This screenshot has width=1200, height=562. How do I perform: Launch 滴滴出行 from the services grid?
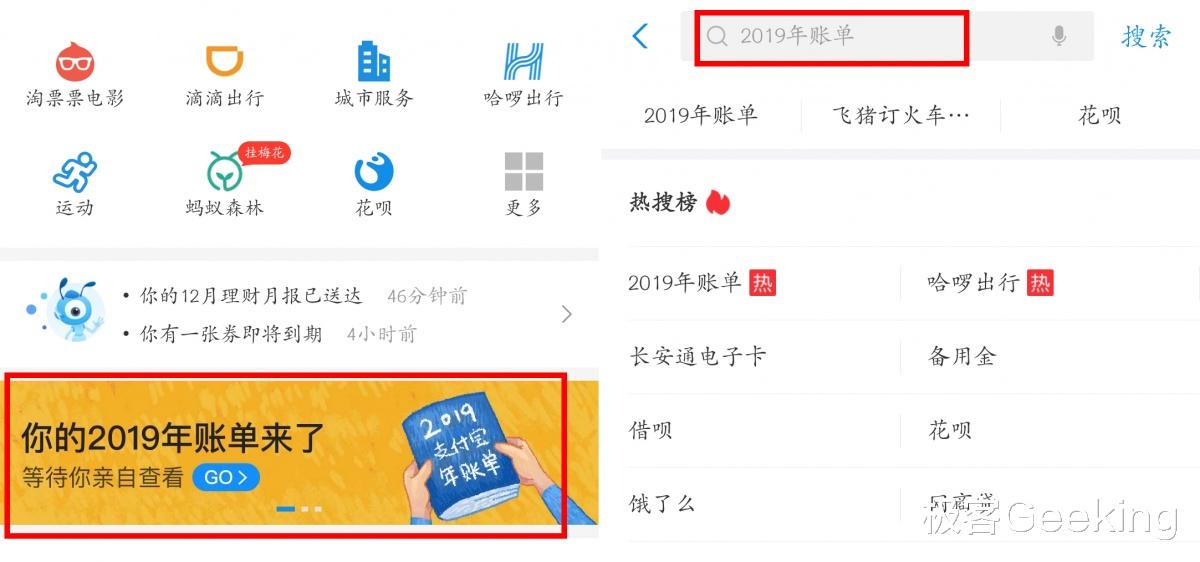[x=224, y=74]
